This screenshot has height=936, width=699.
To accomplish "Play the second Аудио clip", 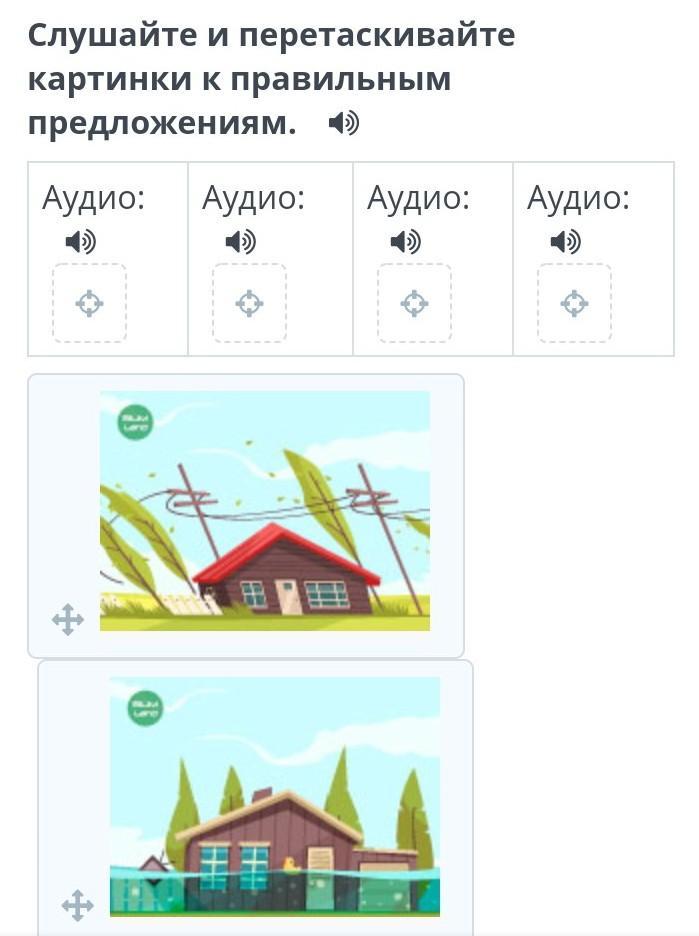I will coord(241,242).
